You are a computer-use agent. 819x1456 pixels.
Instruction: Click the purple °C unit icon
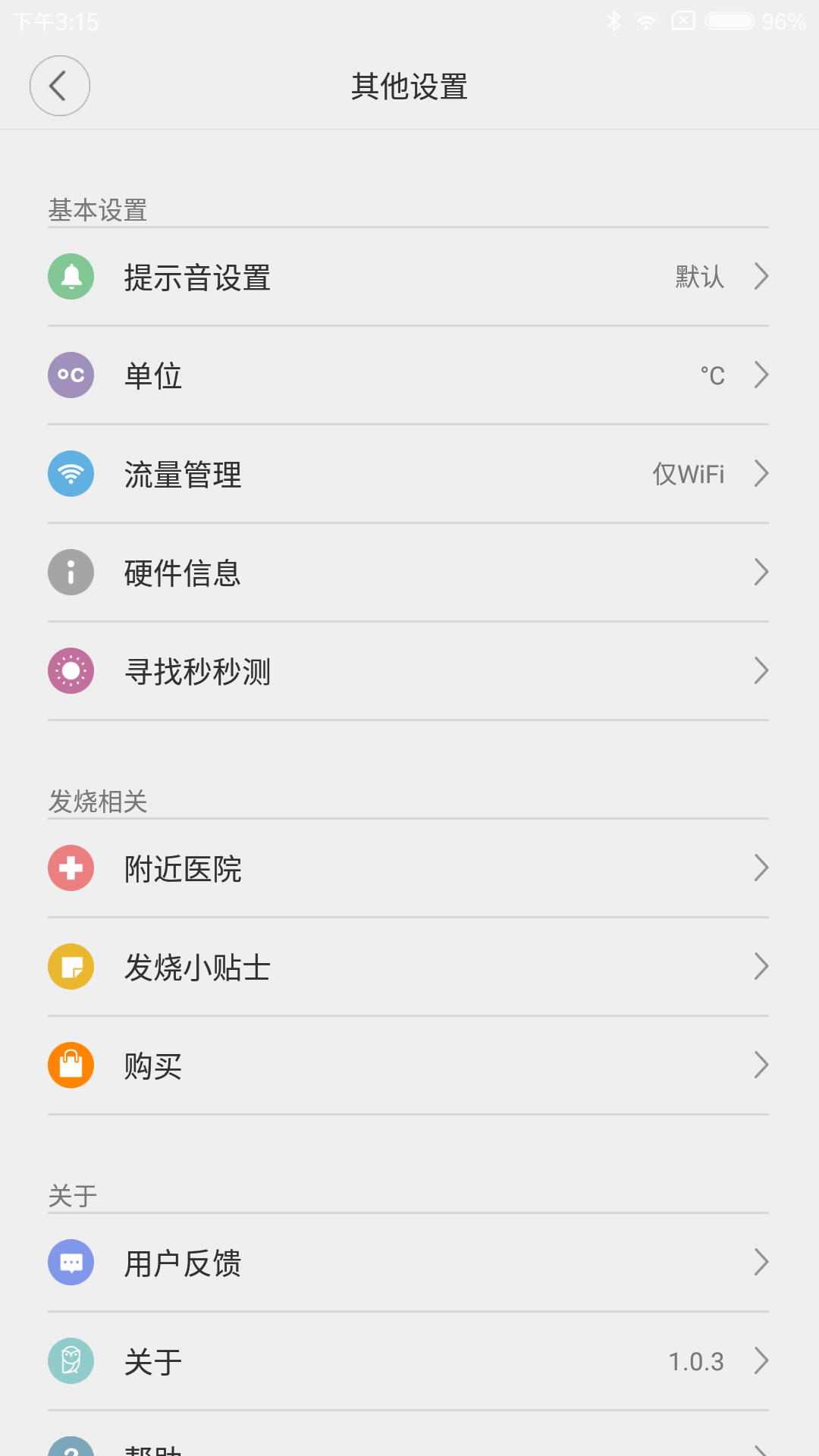[x=71, y=375]
